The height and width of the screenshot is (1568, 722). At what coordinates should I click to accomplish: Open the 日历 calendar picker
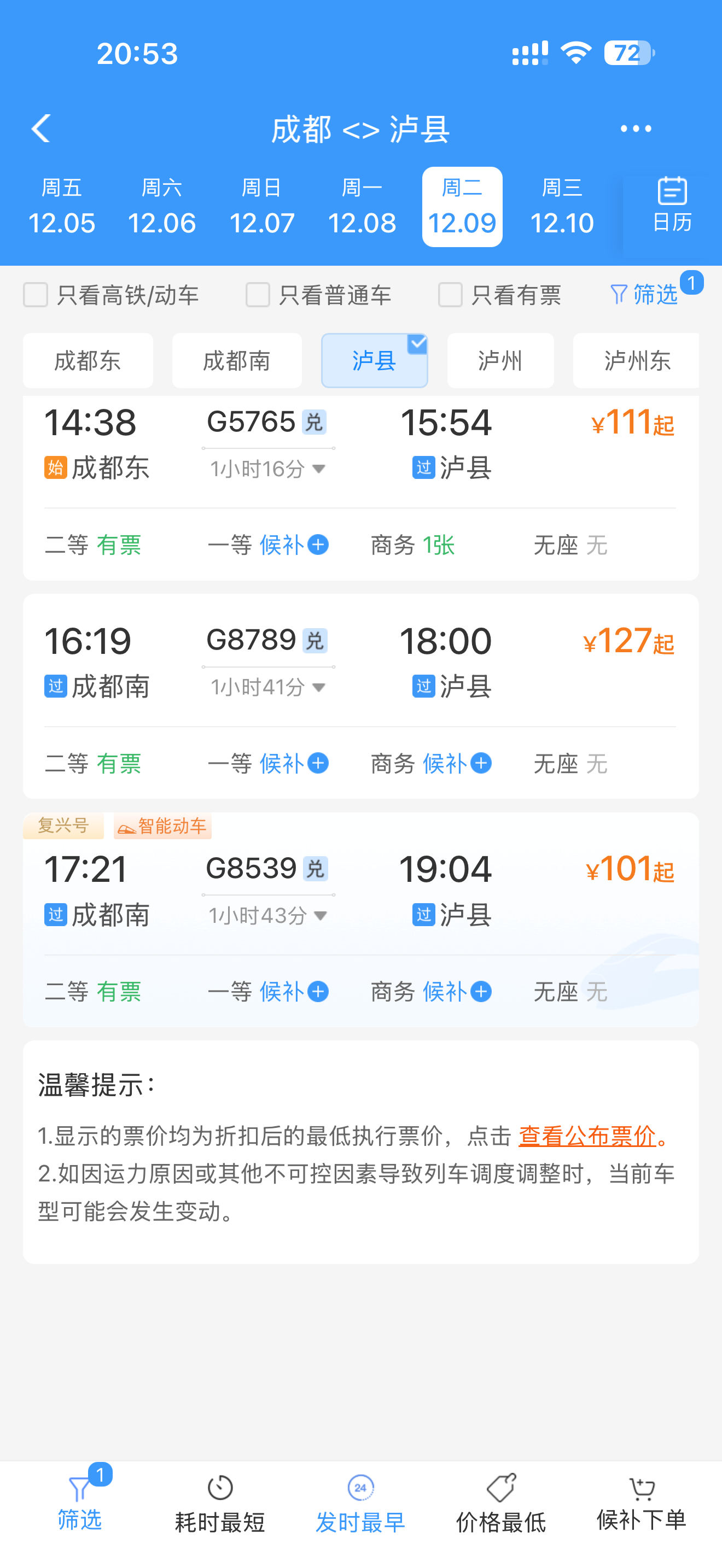(x=672, y=206)
